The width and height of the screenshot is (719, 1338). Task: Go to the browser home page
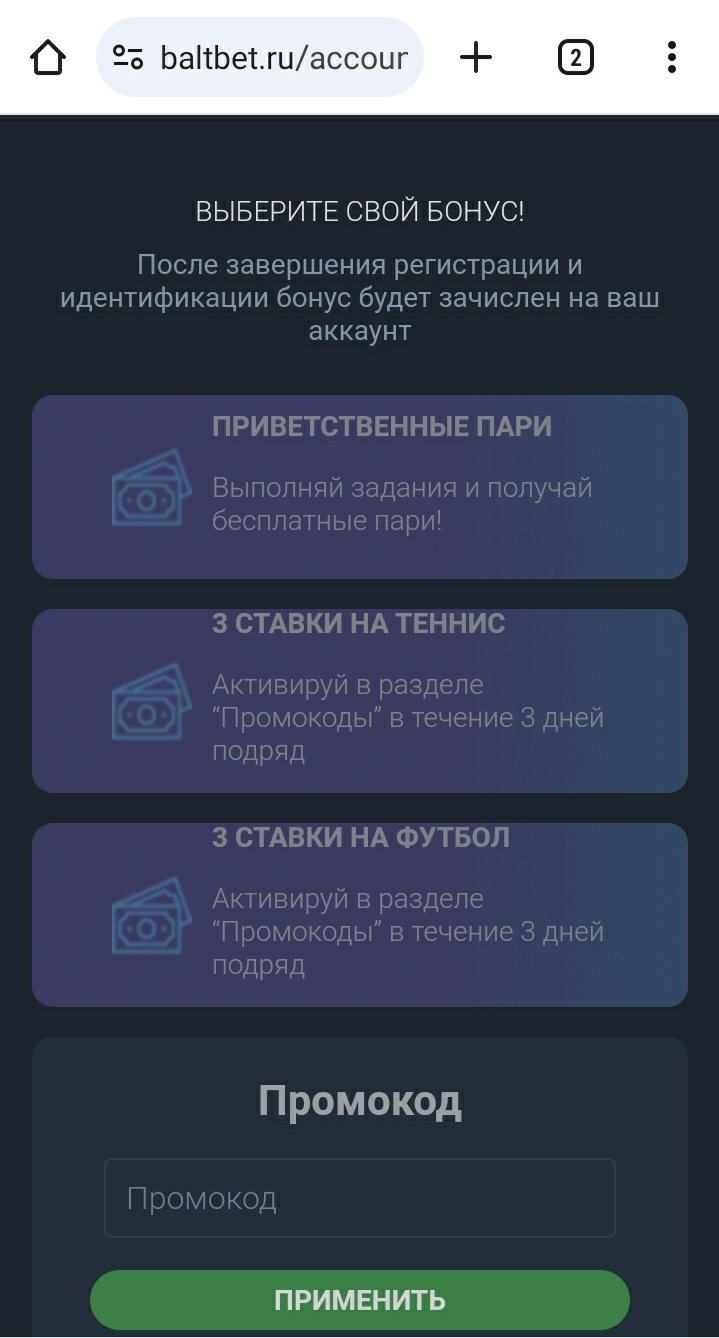click(x=48, y=58)
